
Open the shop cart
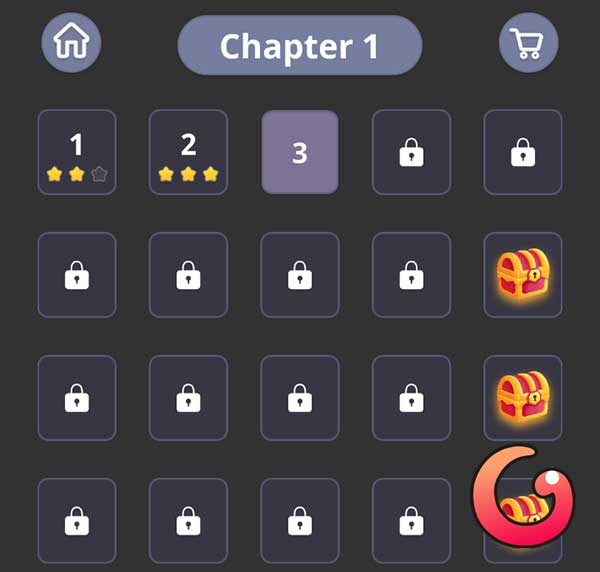coord(528,42)
